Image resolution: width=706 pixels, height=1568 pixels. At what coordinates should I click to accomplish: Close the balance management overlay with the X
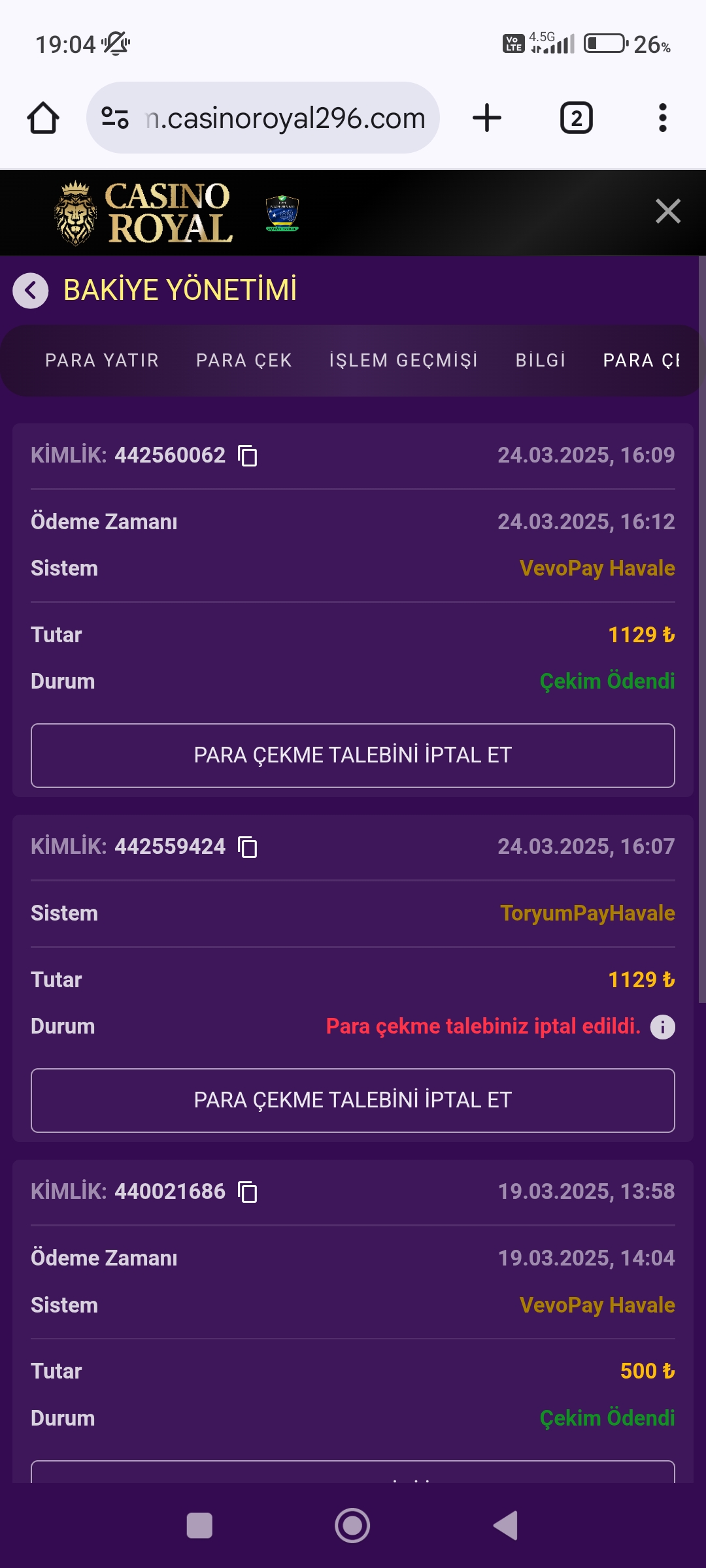(667, 211)
